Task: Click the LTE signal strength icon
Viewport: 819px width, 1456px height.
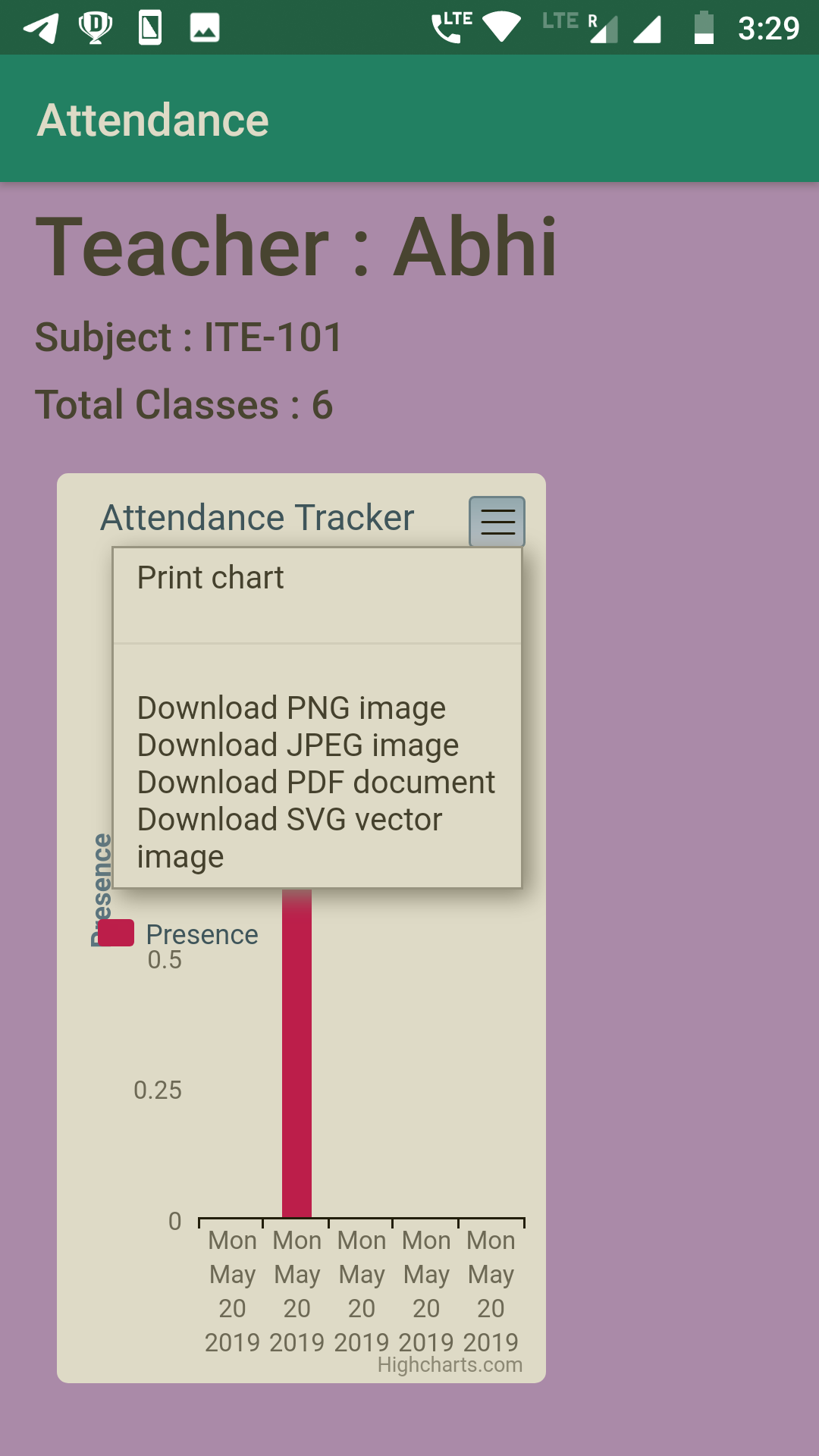Action: [x=604, y=27]
